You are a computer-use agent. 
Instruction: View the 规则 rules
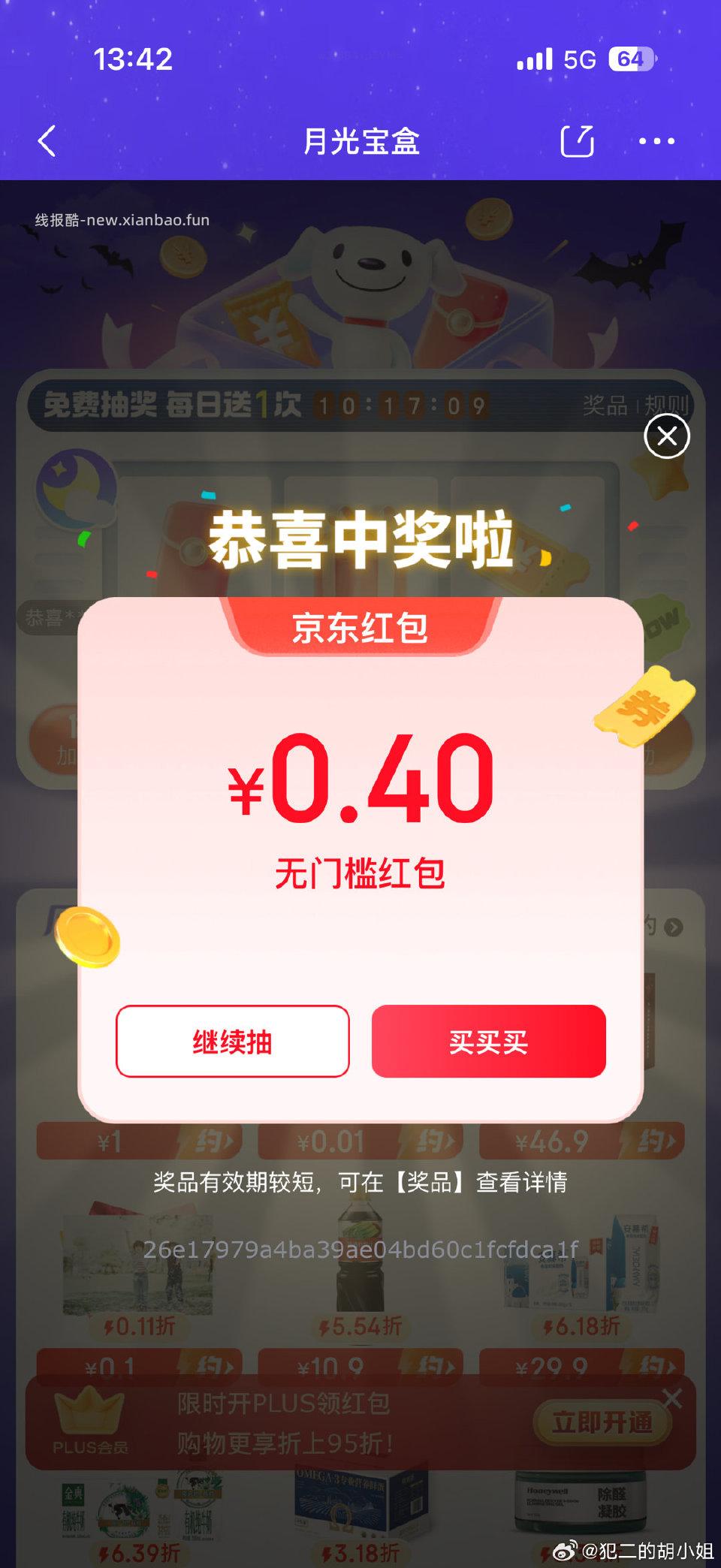(x=668, y=406)
